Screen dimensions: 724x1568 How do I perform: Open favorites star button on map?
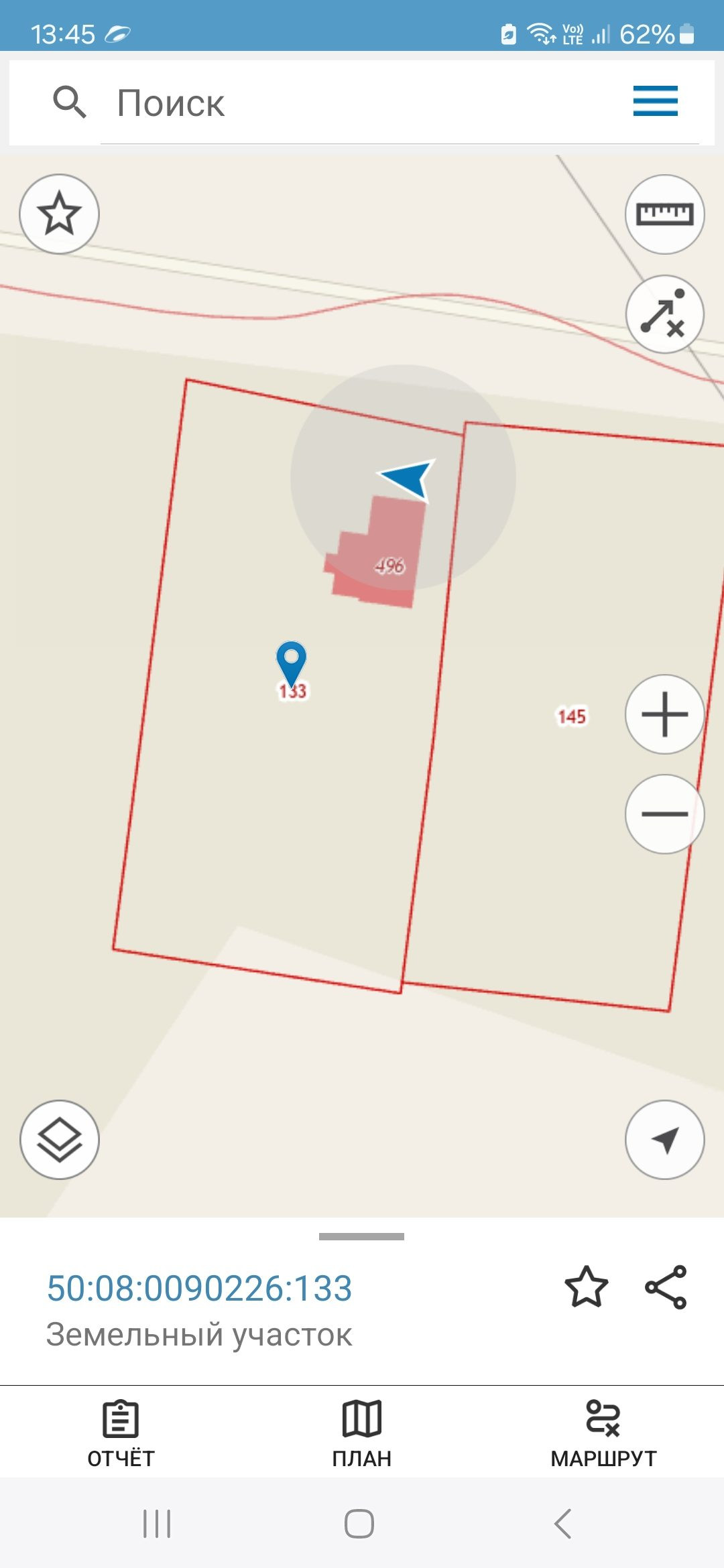tap(59, 214)
